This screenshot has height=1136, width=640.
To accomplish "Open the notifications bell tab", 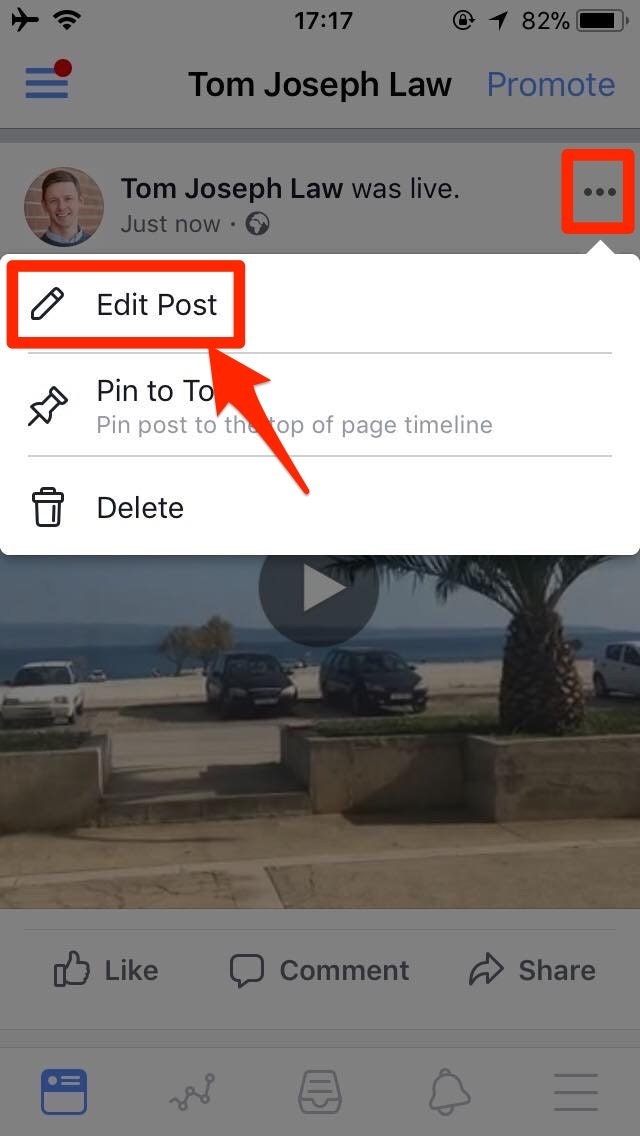I will point(449,1091).
